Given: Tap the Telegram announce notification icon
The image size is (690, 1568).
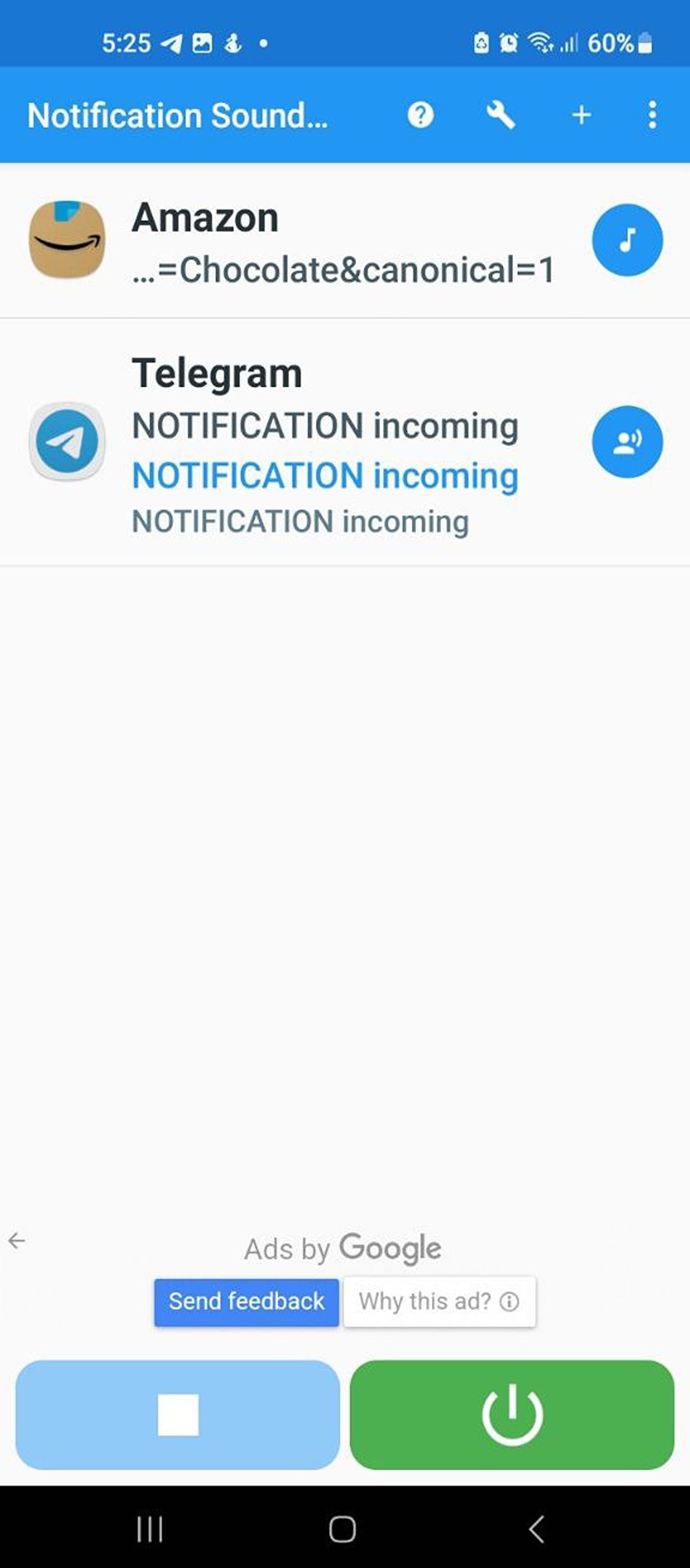Looking at the screenshot, I should tap(627, 441).
